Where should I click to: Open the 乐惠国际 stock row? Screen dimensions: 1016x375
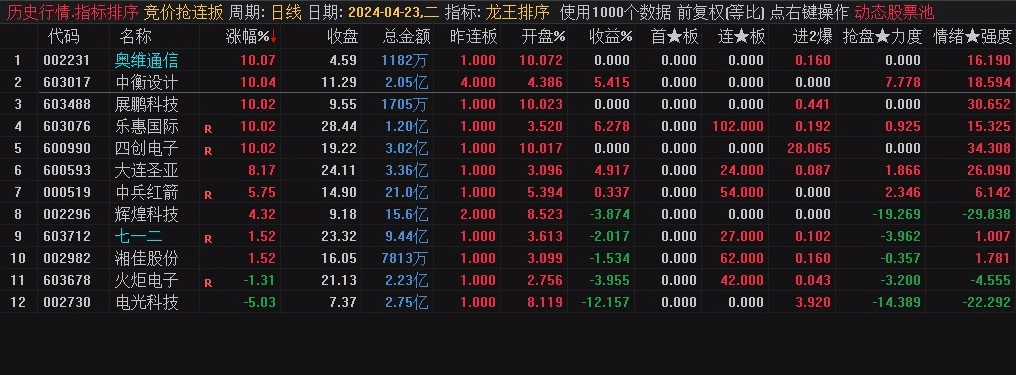(x=508, y=126)
